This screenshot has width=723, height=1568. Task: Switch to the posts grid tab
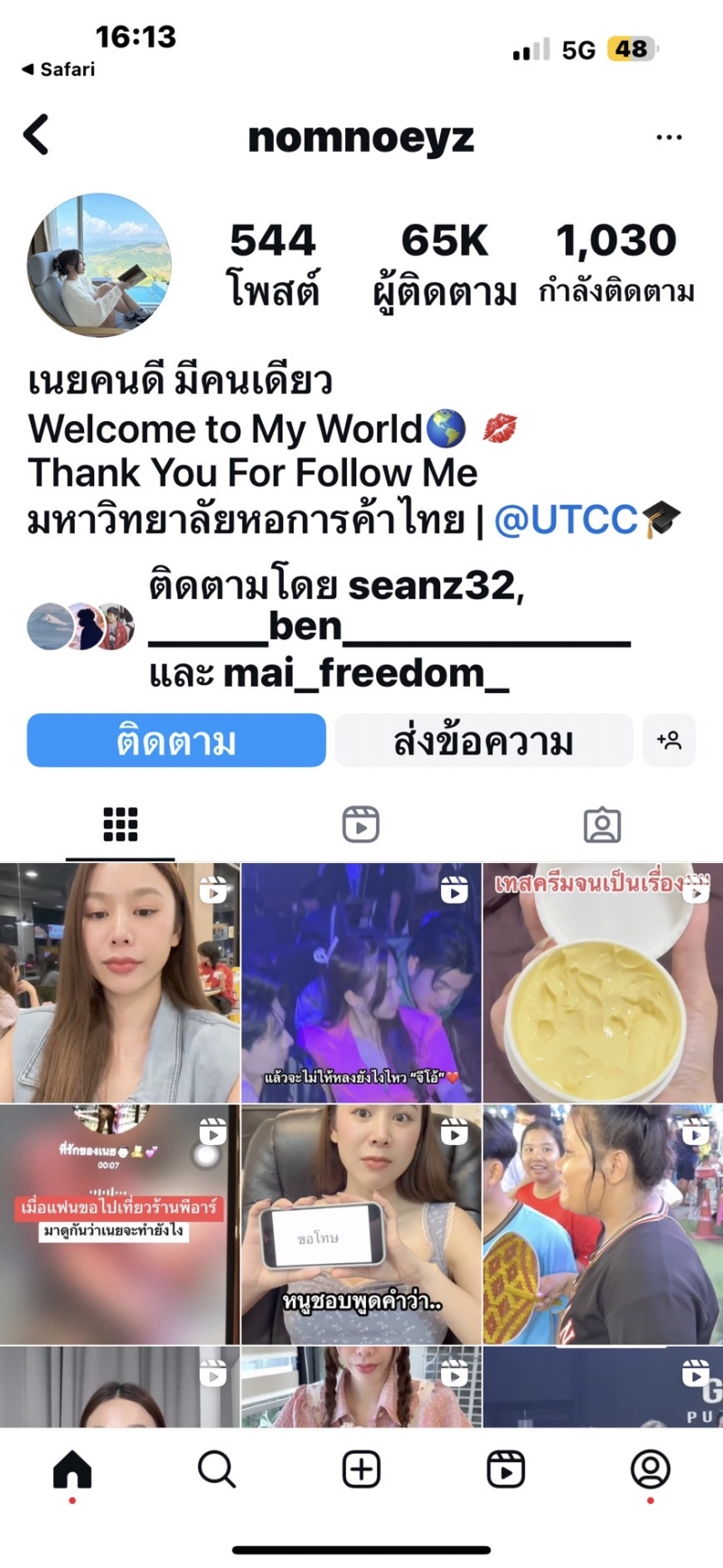point(120,824)
